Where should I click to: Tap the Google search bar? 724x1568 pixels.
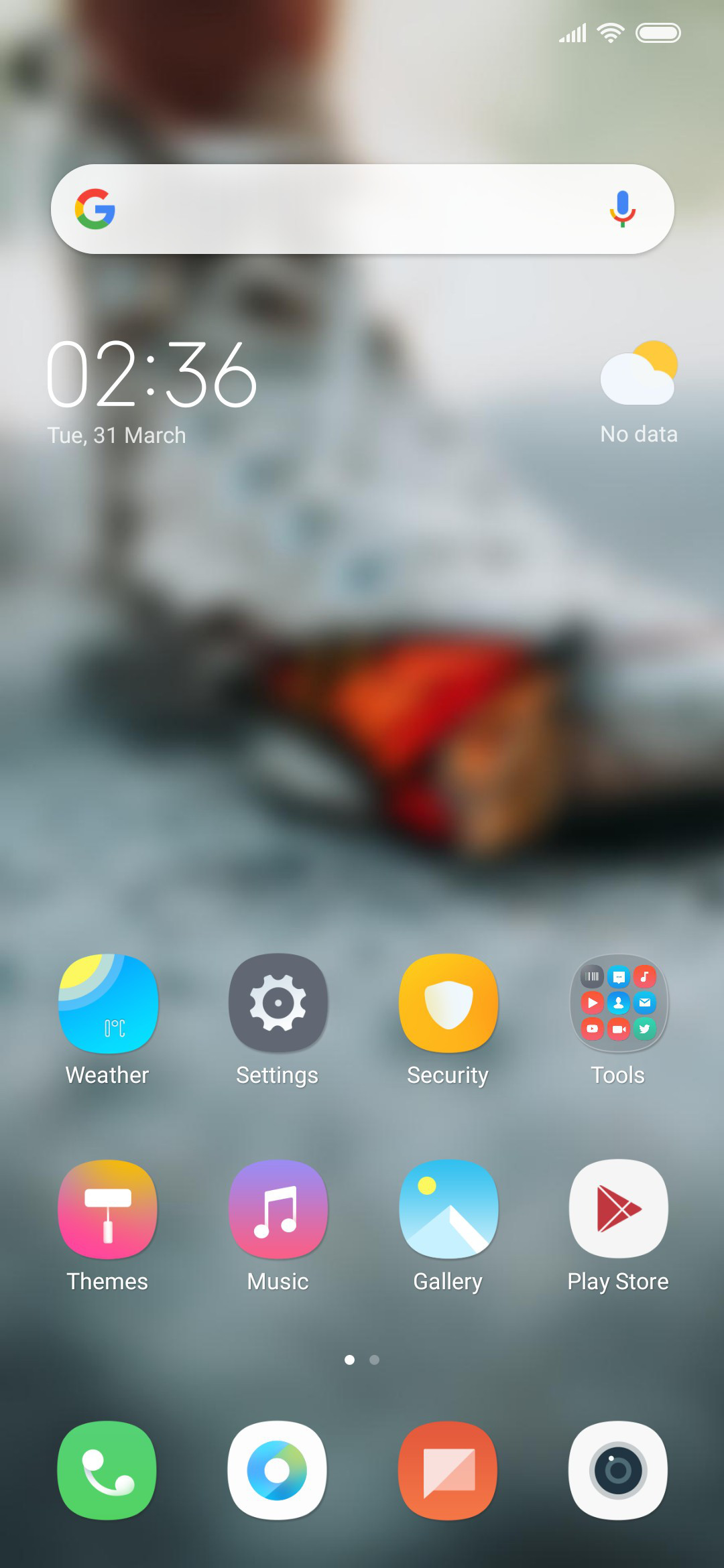pos(362,209)
